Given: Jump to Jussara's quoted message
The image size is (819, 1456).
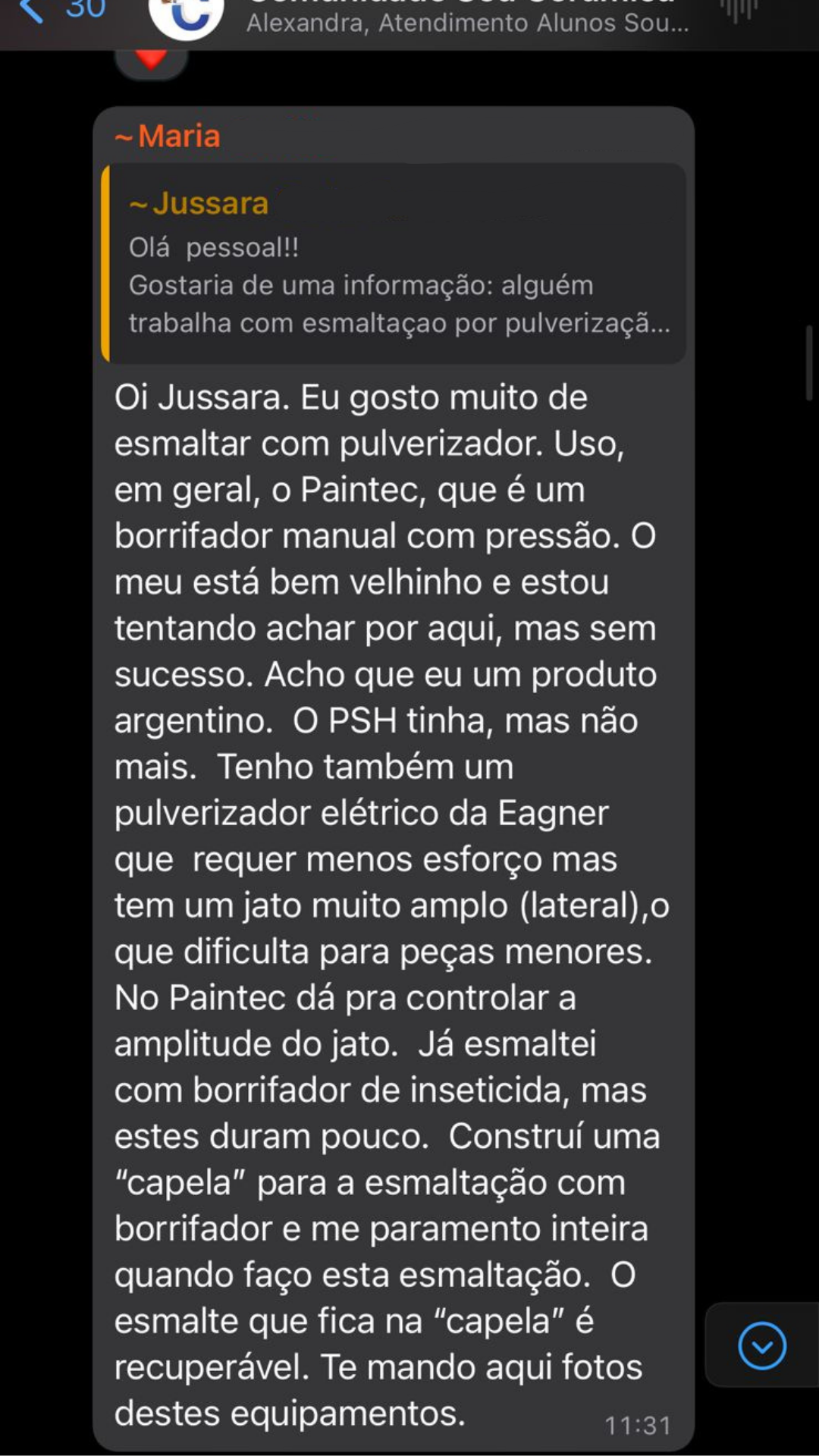Looking at the screenshot, I should pyautogui.click(x=394, y=263).
